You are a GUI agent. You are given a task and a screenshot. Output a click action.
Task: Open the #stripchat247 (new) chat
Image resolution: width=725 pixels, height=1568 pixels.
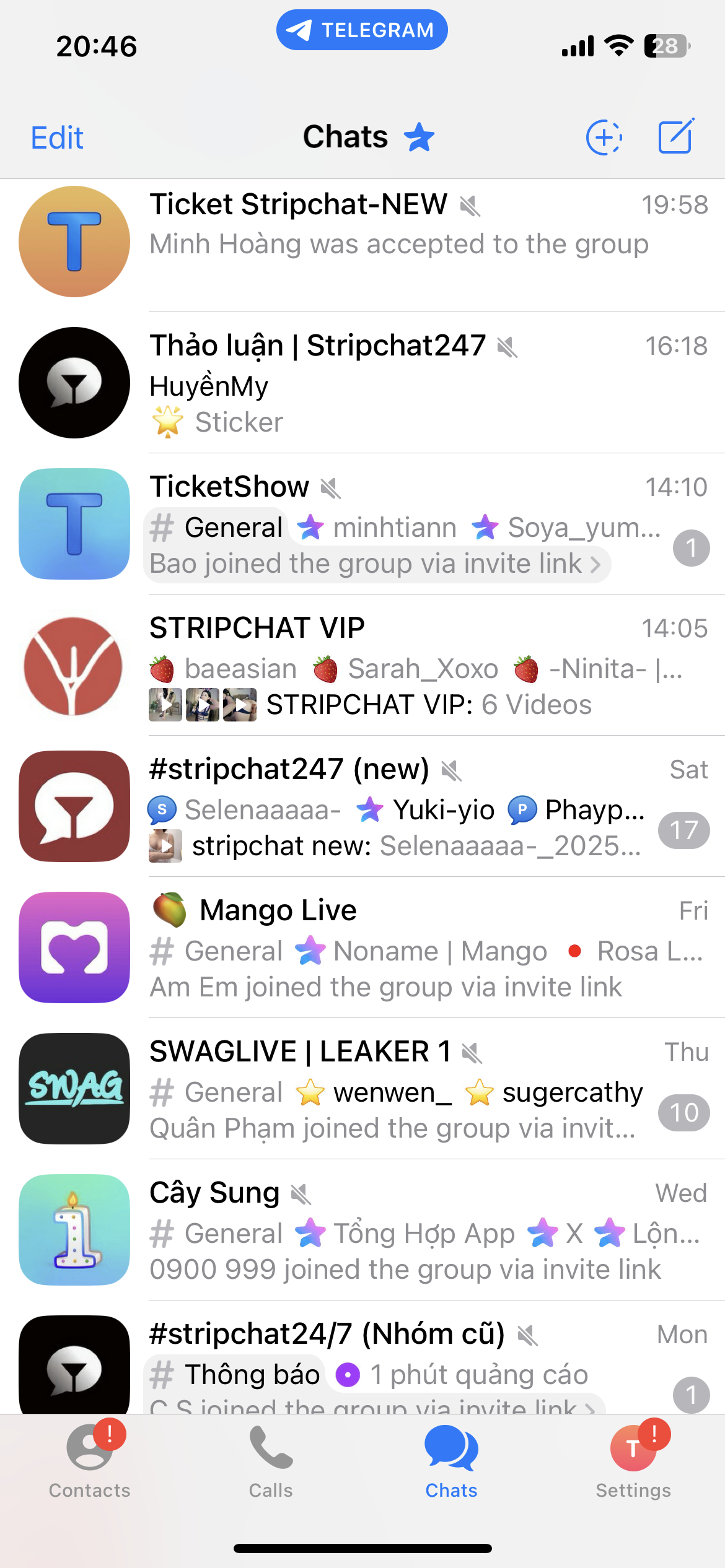click(362, 806)
